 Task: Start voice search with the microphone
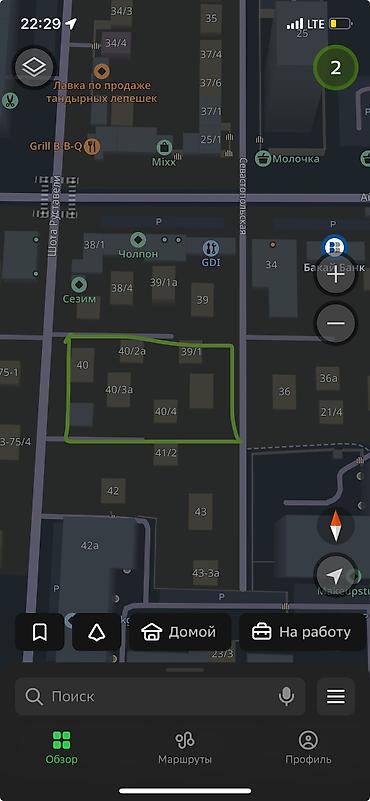(286, 696)
